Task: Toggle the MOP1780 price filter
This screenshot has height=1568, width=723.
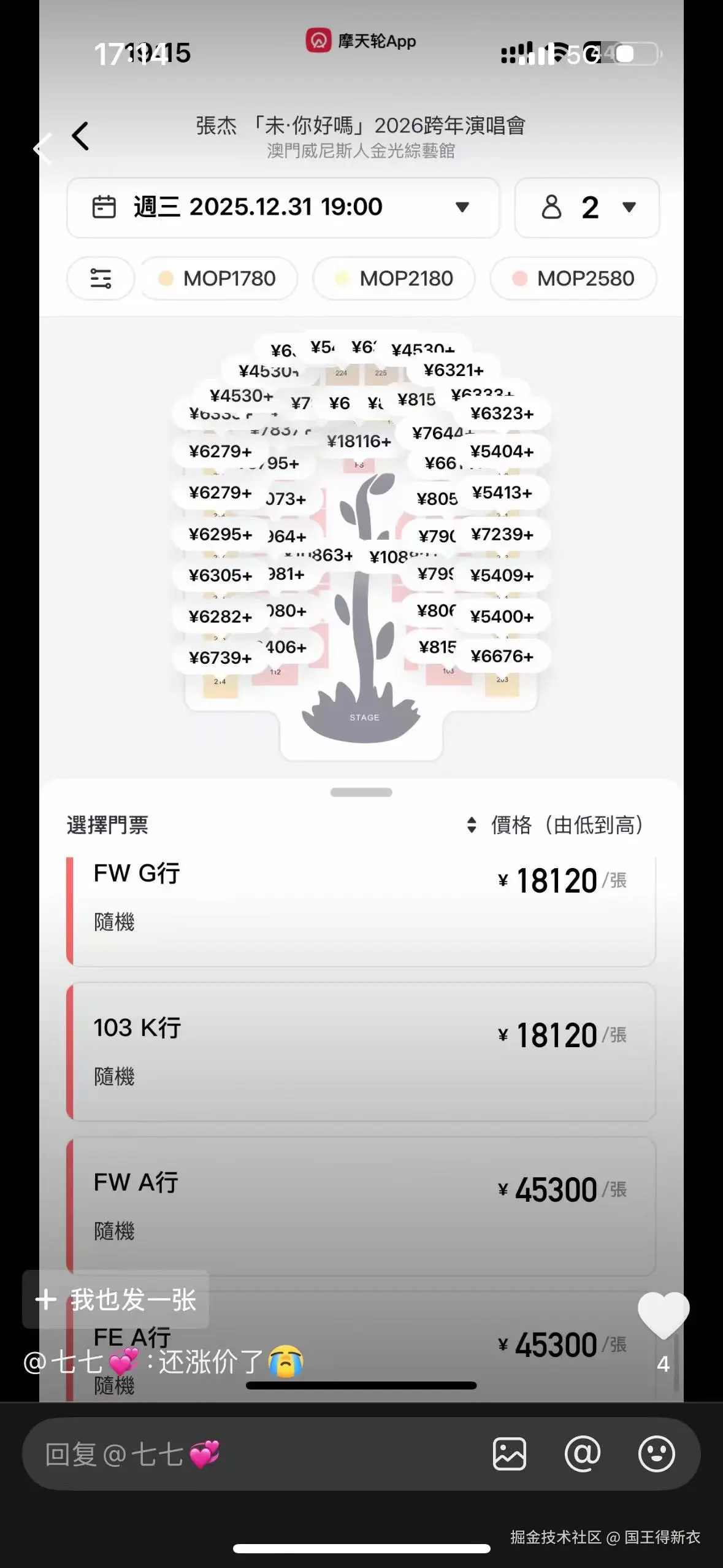Action: pyautogui.click(x=219, y=278)
